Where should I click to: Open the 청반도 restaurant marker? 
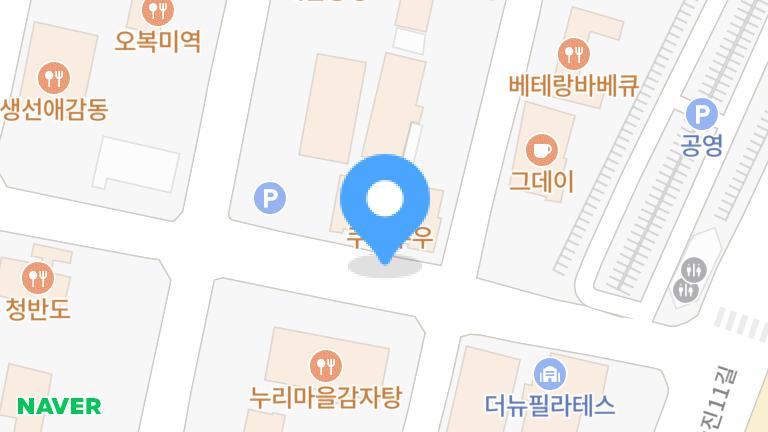(38, 275)
